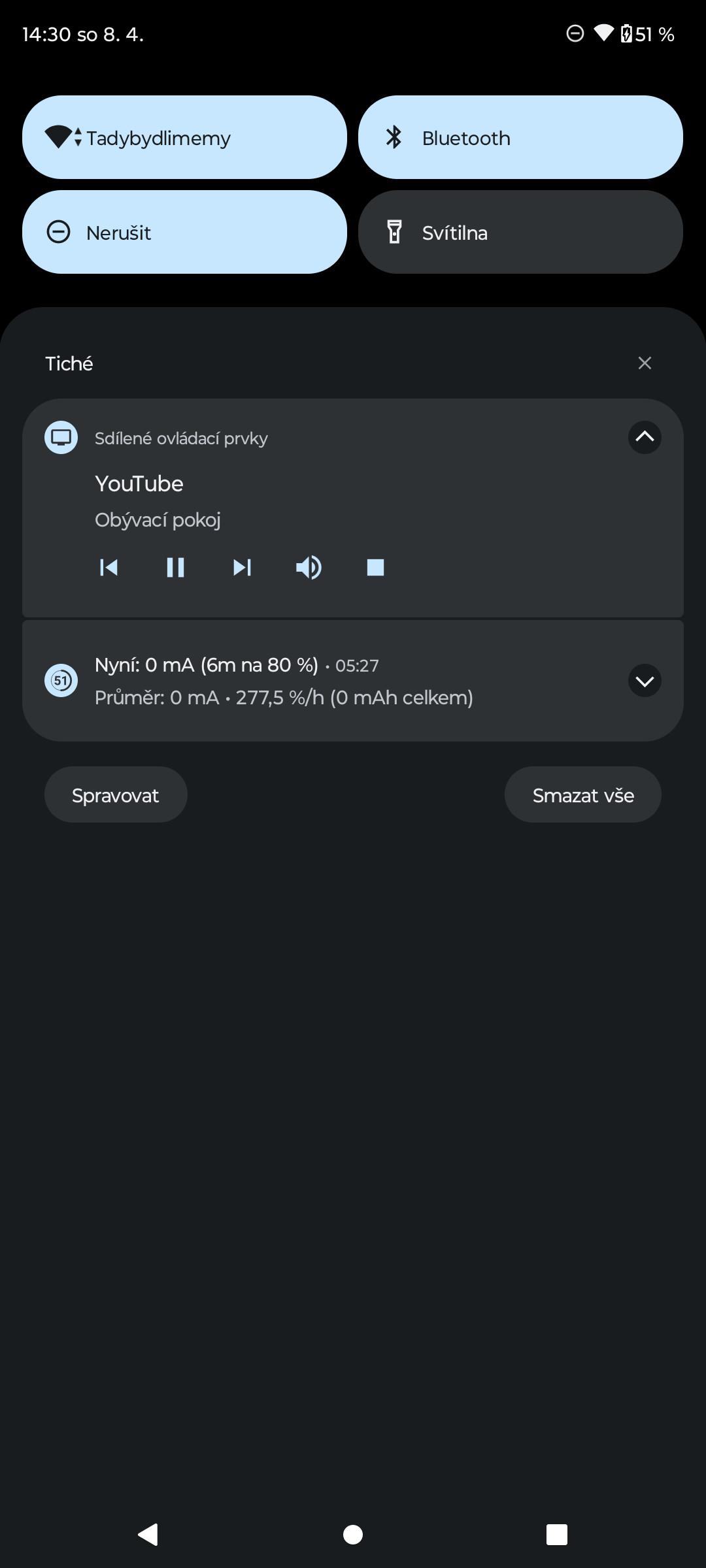Stop casting YouTube playback
The height and width of the screenshot is (1568, 706).
pyautogui.click(x=375, y=567)
